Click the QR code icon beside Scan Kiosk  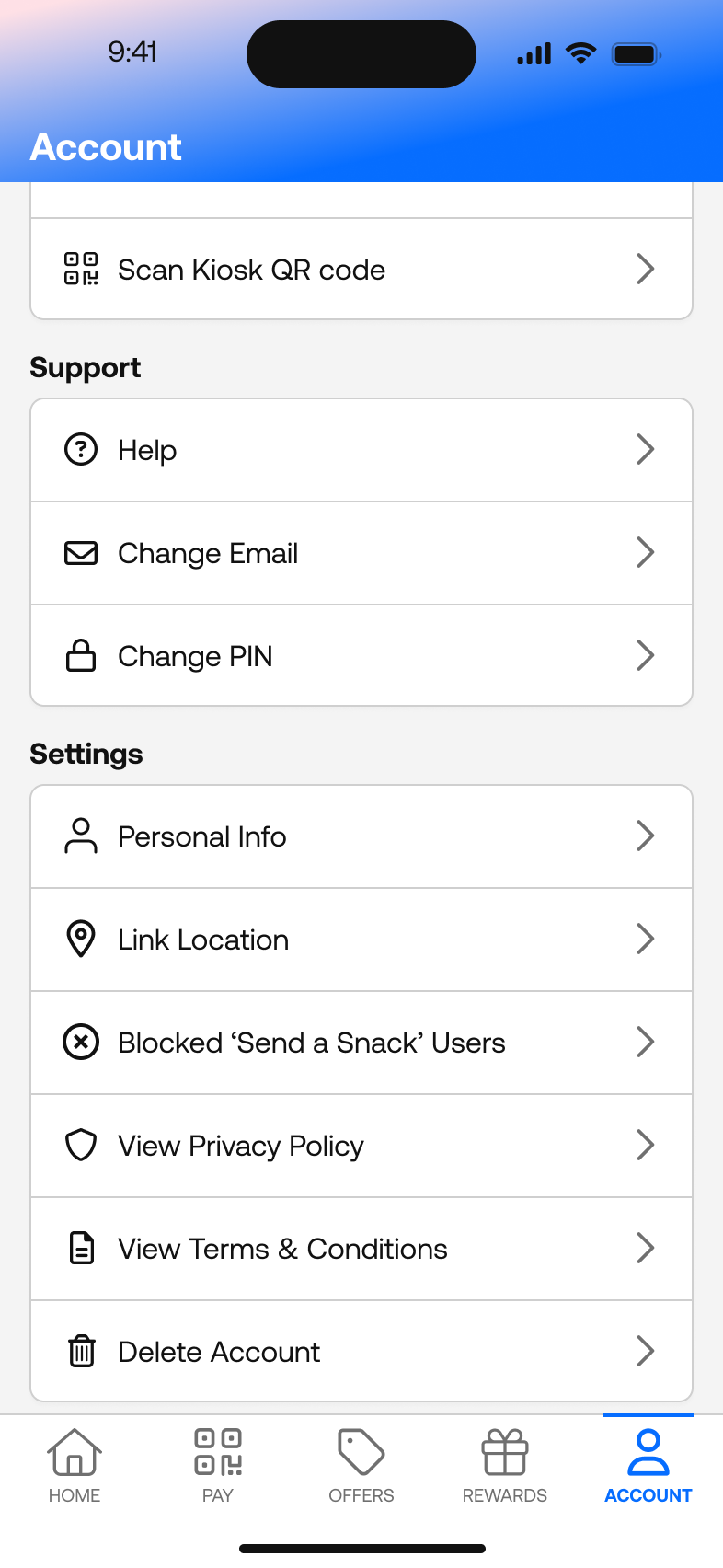(x=81, y=269)
